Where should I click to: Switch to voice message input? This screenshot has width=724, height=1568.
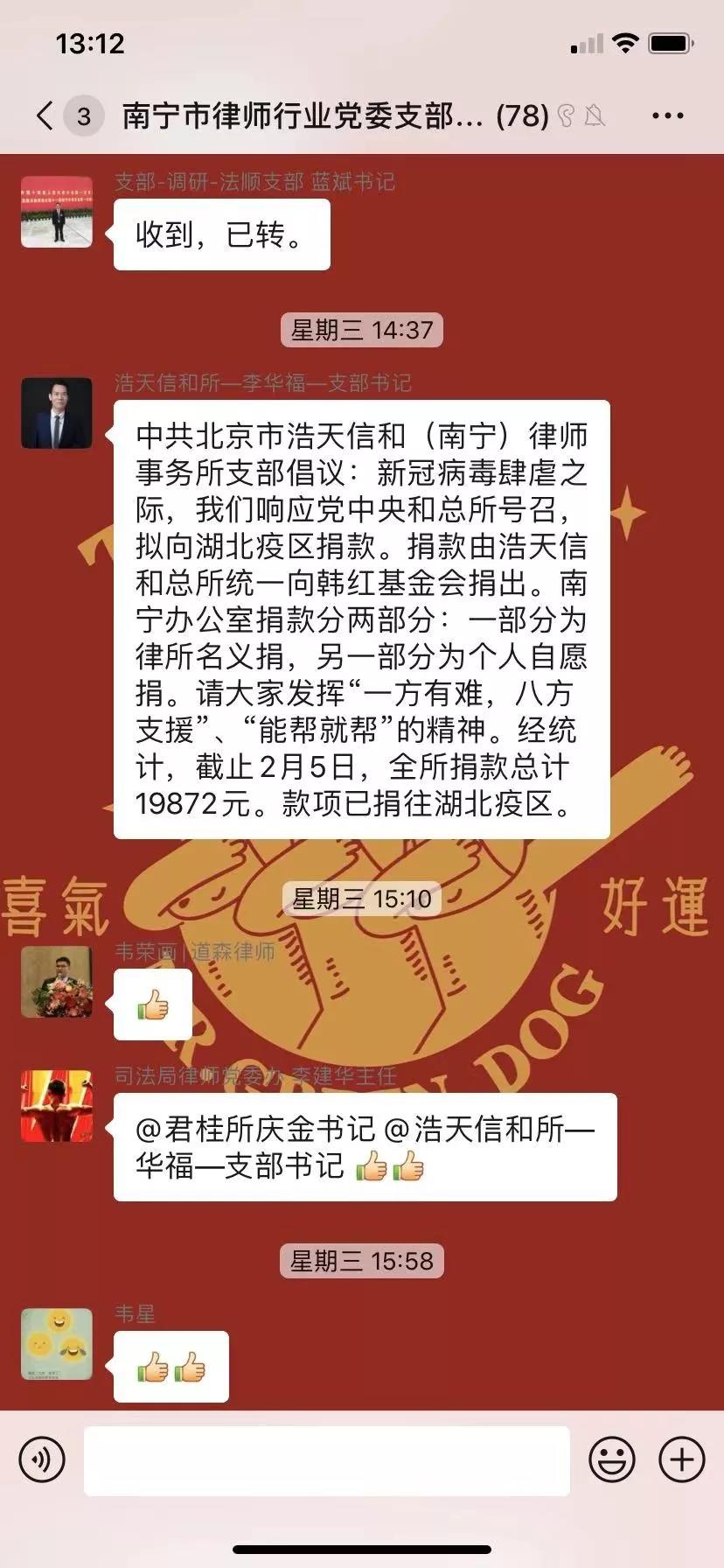[x=42, y=1459]
